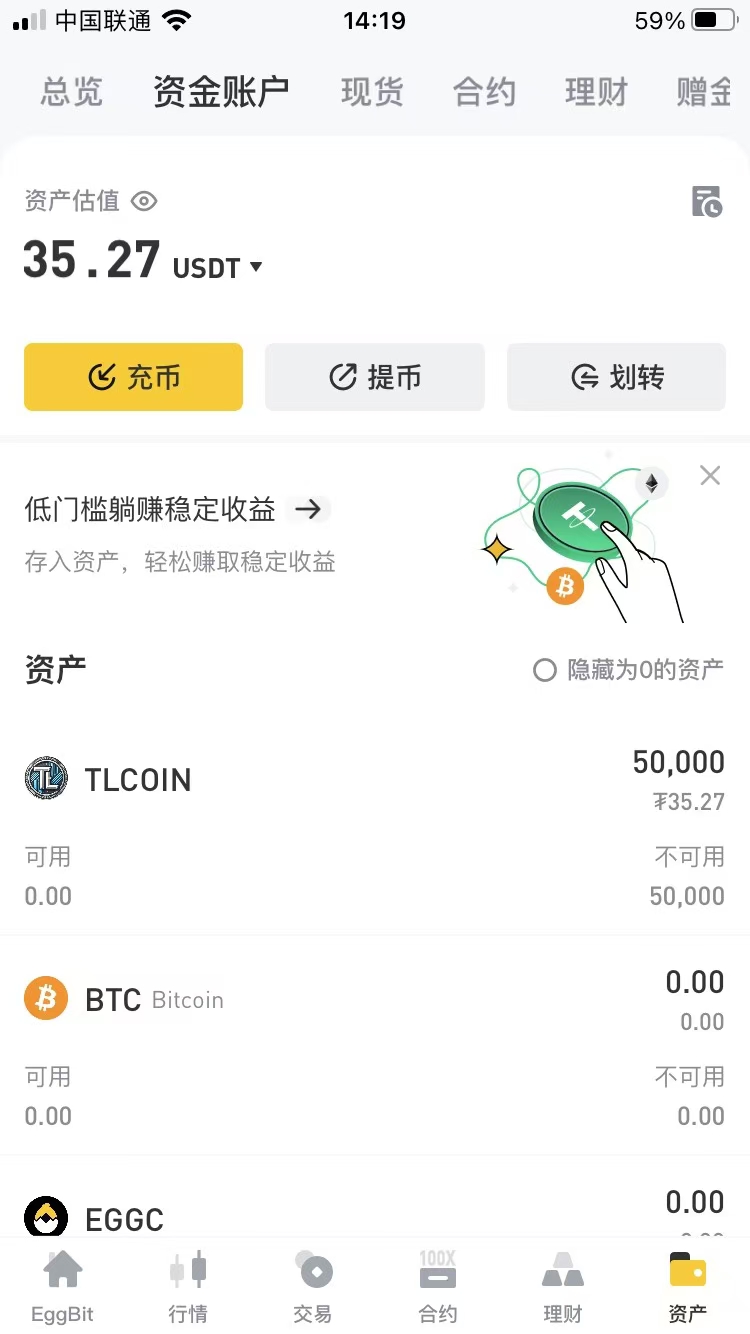This screenshot has width=750, height=1334.
Task: Switch to the top 理财 tab
Action: coord(596,92)
